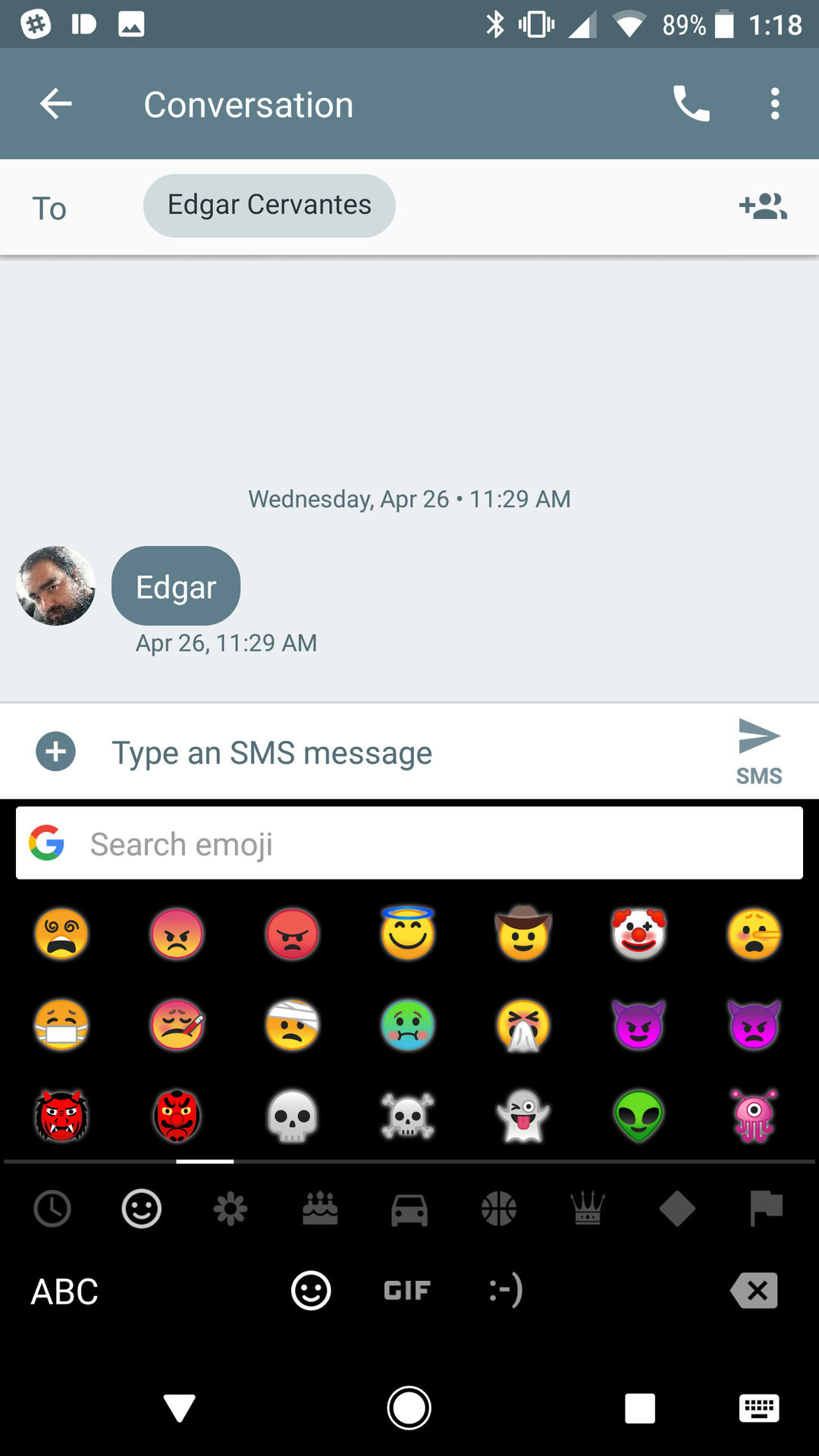Go back from the Conversation screen

(x=55, y=104)
